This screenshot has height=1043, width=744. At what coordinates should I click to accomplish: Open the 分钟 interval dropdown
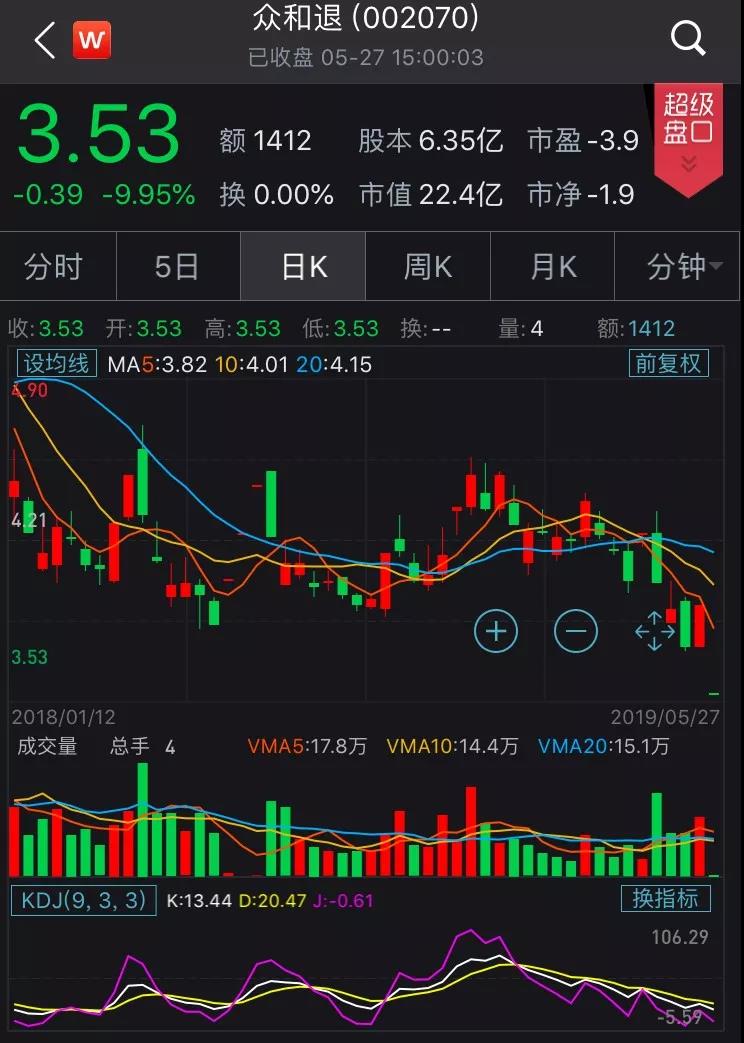(685, 267)
